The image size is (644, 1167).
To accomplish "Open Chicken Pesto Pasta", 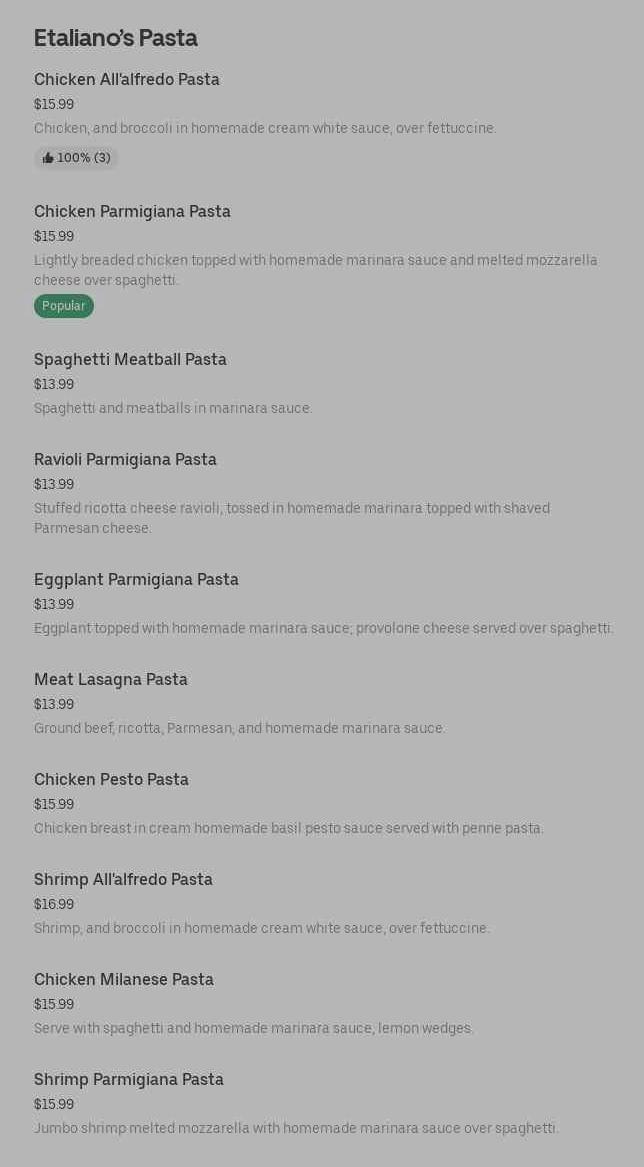I will (111, 780).
